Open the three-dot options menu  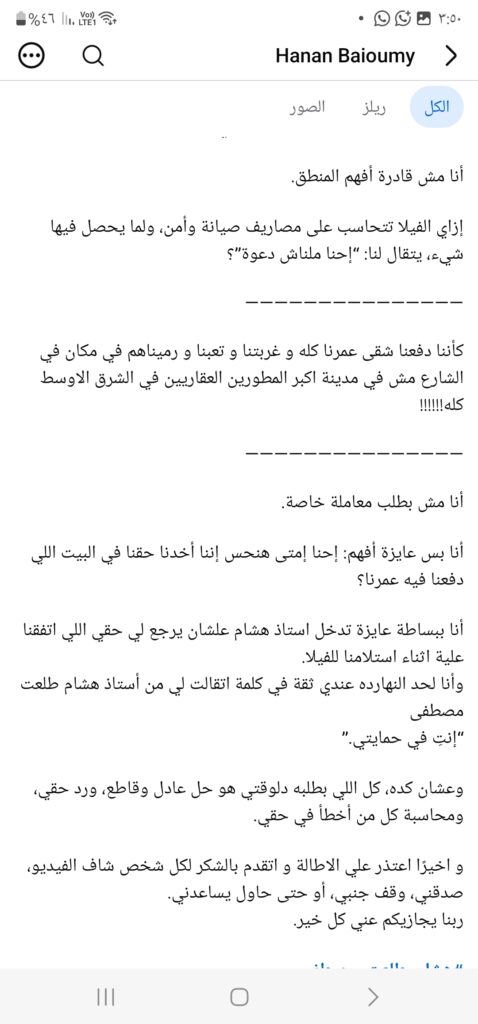[x=31, y=56]
